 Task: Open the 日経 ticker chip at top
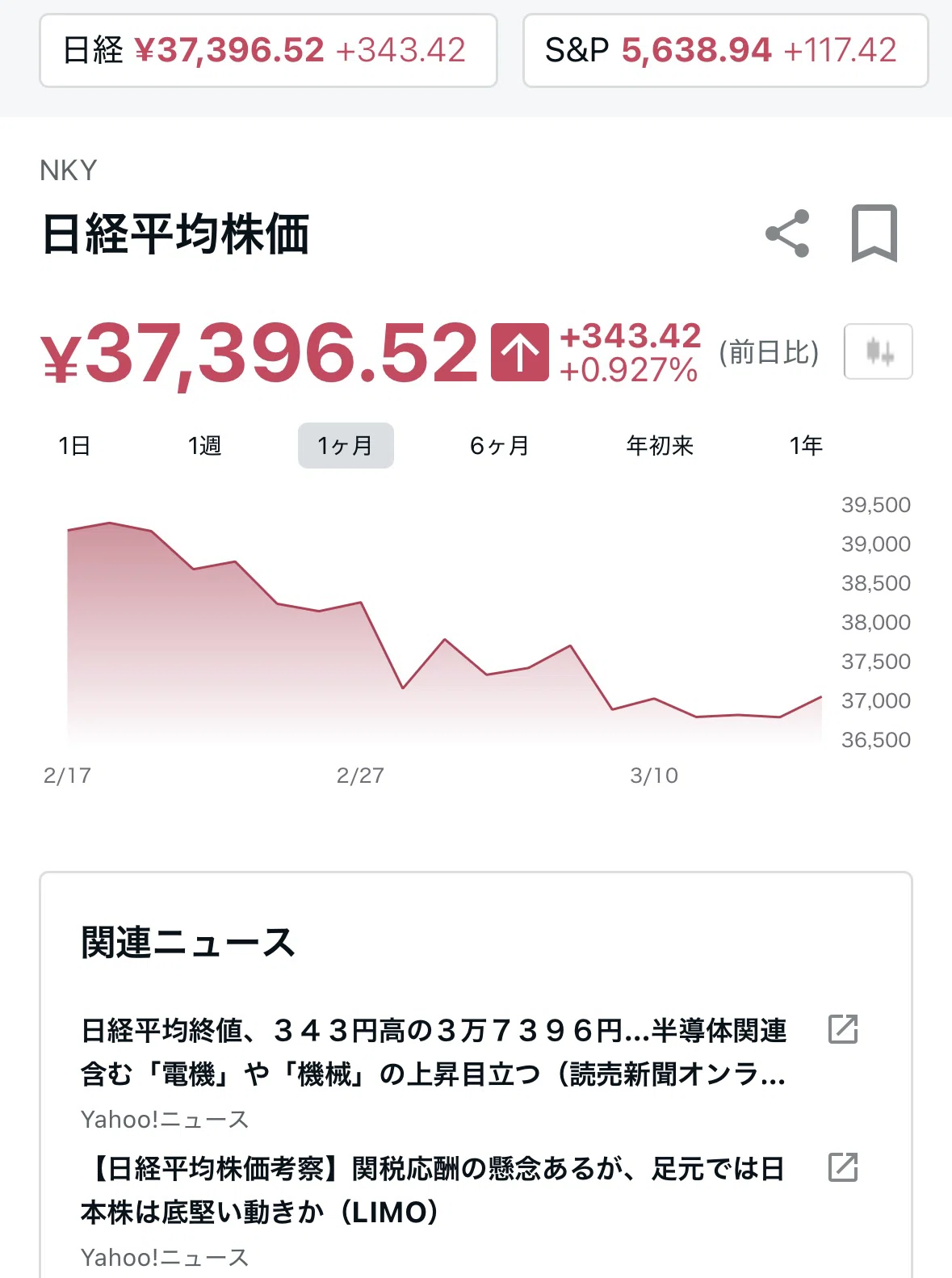pyautogui.click(x=268, y=50)
